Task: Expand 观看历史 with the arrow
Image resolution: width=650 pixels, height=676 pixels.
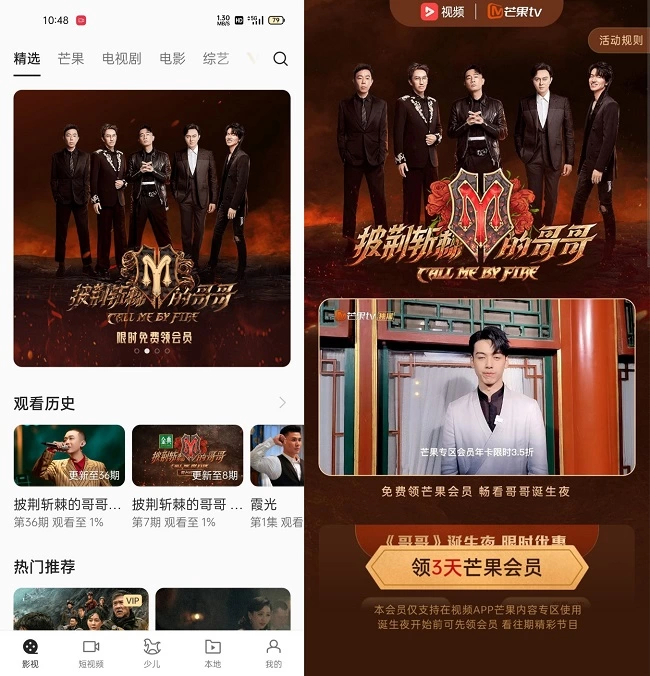Action: pos(282,403)
